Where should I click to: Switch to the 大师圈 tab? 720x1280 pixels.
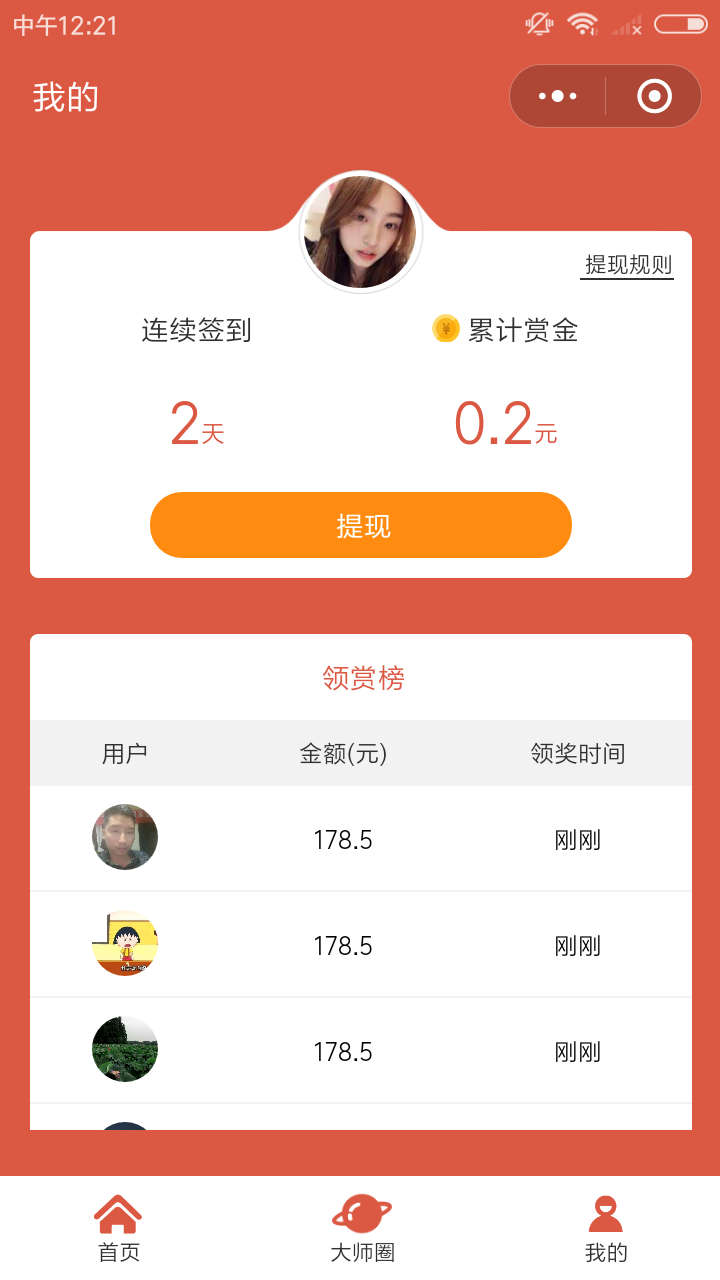pos(362,1229)
